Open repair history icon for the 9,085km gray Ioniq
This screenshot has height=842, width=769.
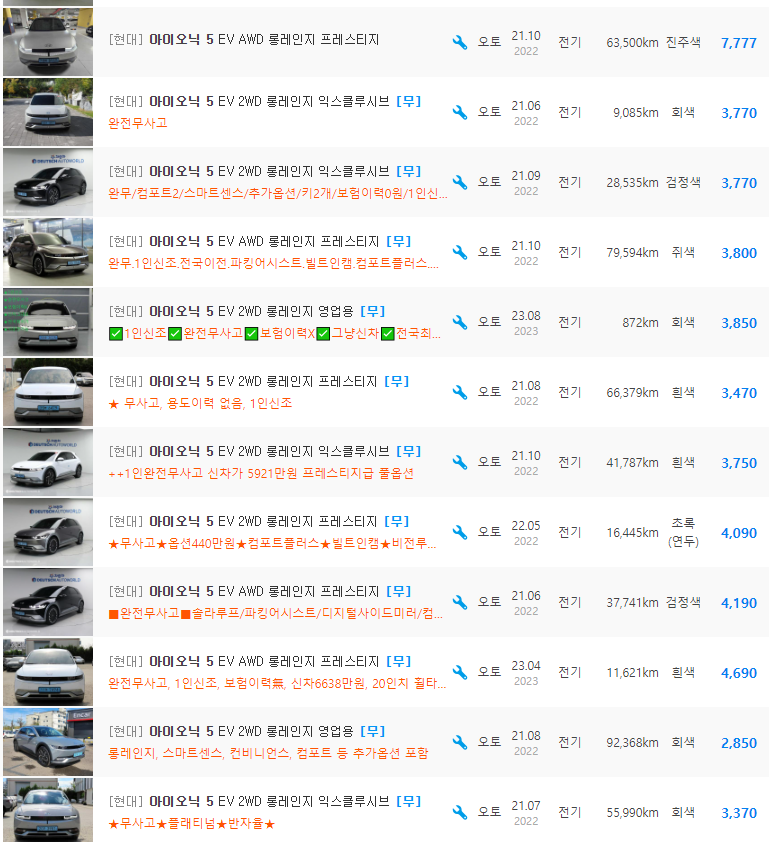point(459,111)
